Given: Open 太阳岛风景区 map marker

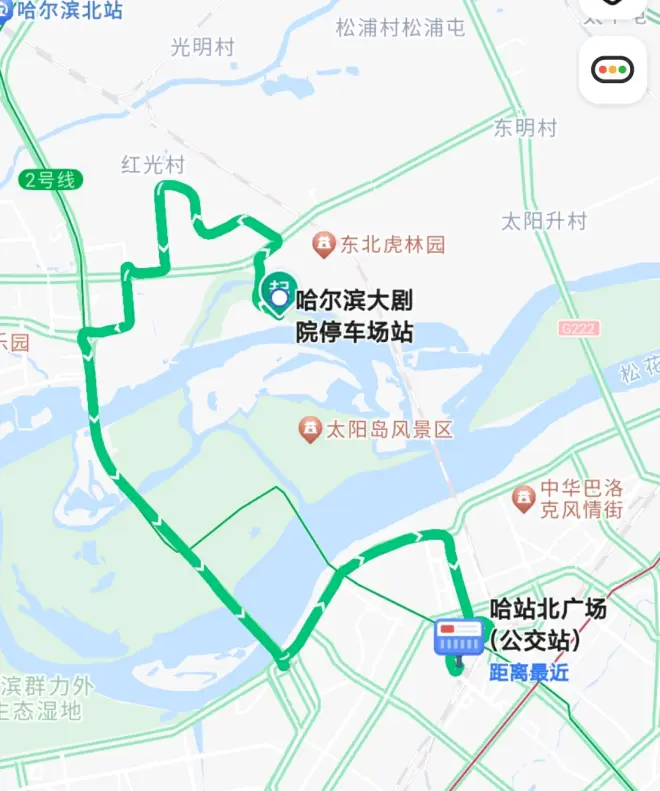Looking at the screenshot, I should 311,431.
